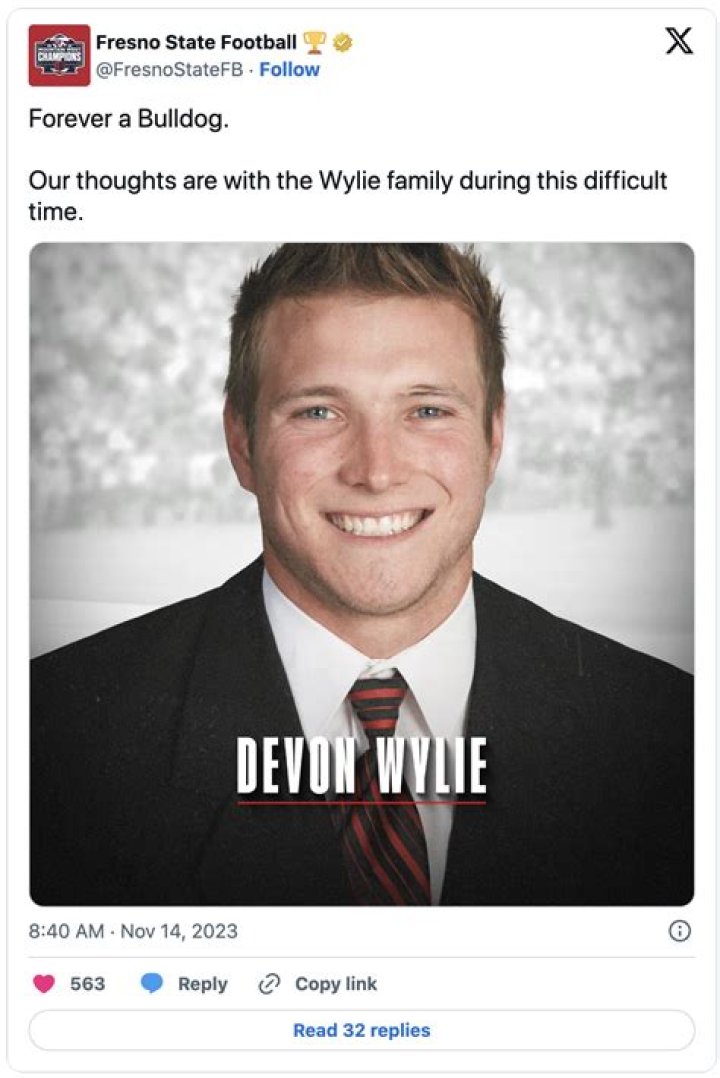This screenshot has width=720, height=1078.
Task: Reply to this tweet
Action: [x=185, y=984]
